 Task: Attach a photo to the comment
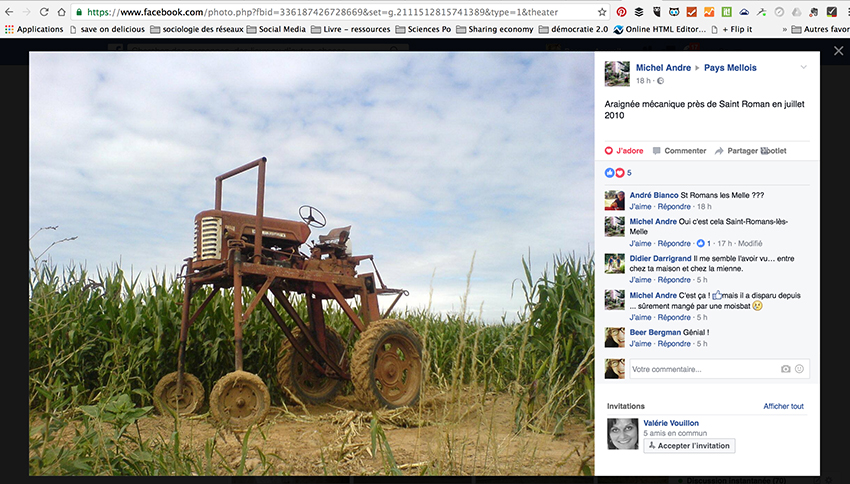coord(785,369)
